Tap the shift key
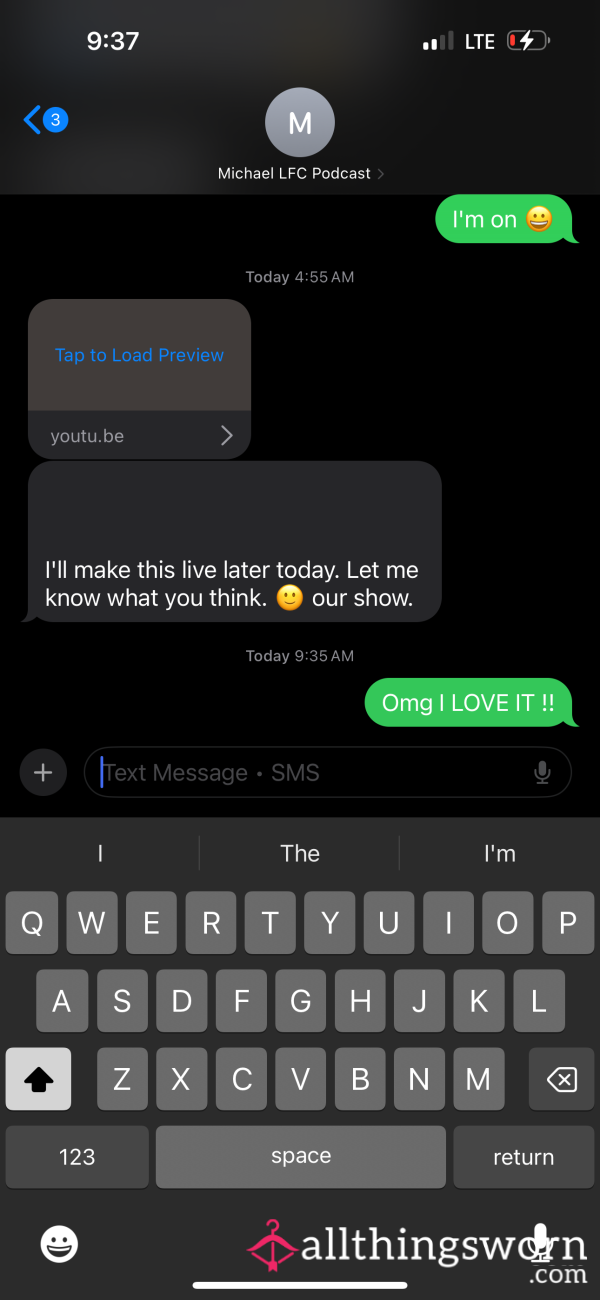This screenshot has height=1300, width=600. coord(38,1078)
